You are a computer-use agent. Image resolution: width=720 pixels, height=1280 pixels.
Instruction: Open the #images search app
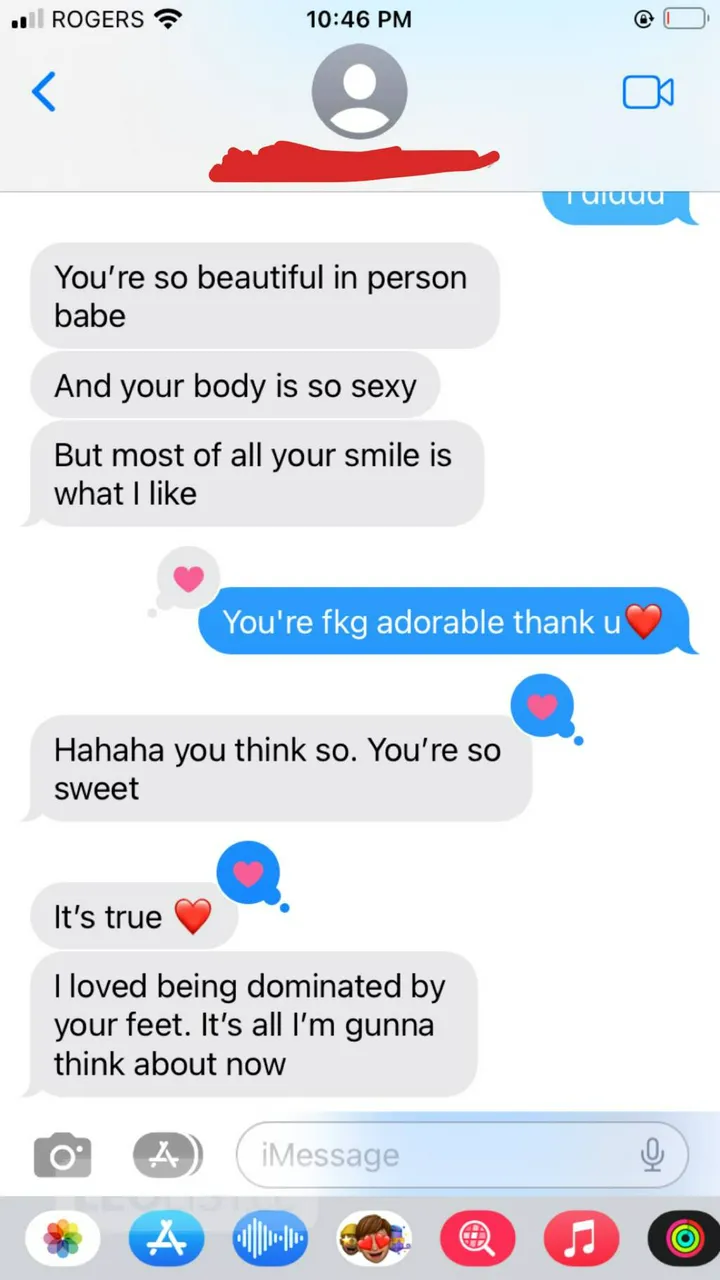pos(478,1240)
